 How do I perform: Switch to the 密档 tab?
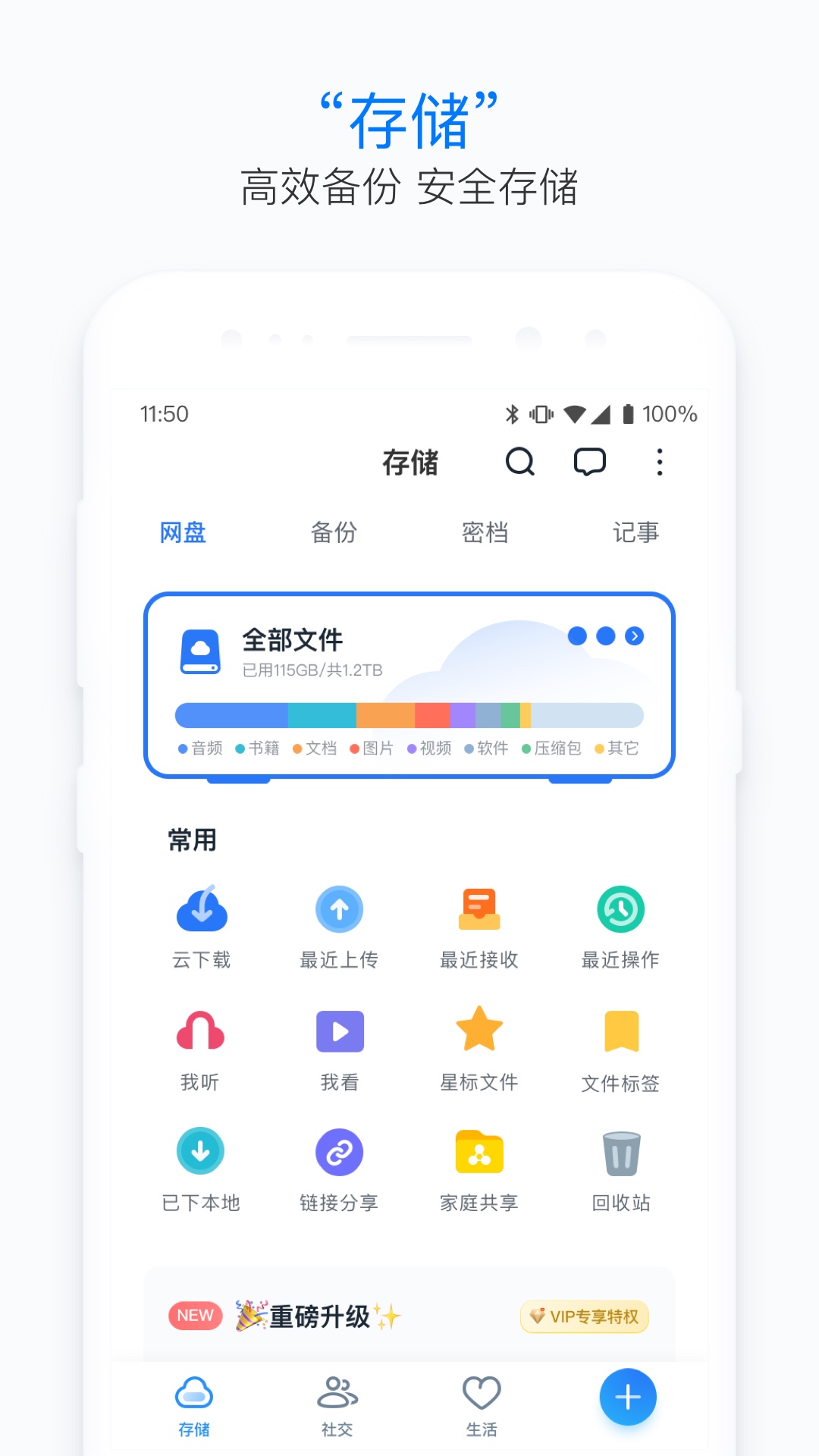(x=484, y=532)
